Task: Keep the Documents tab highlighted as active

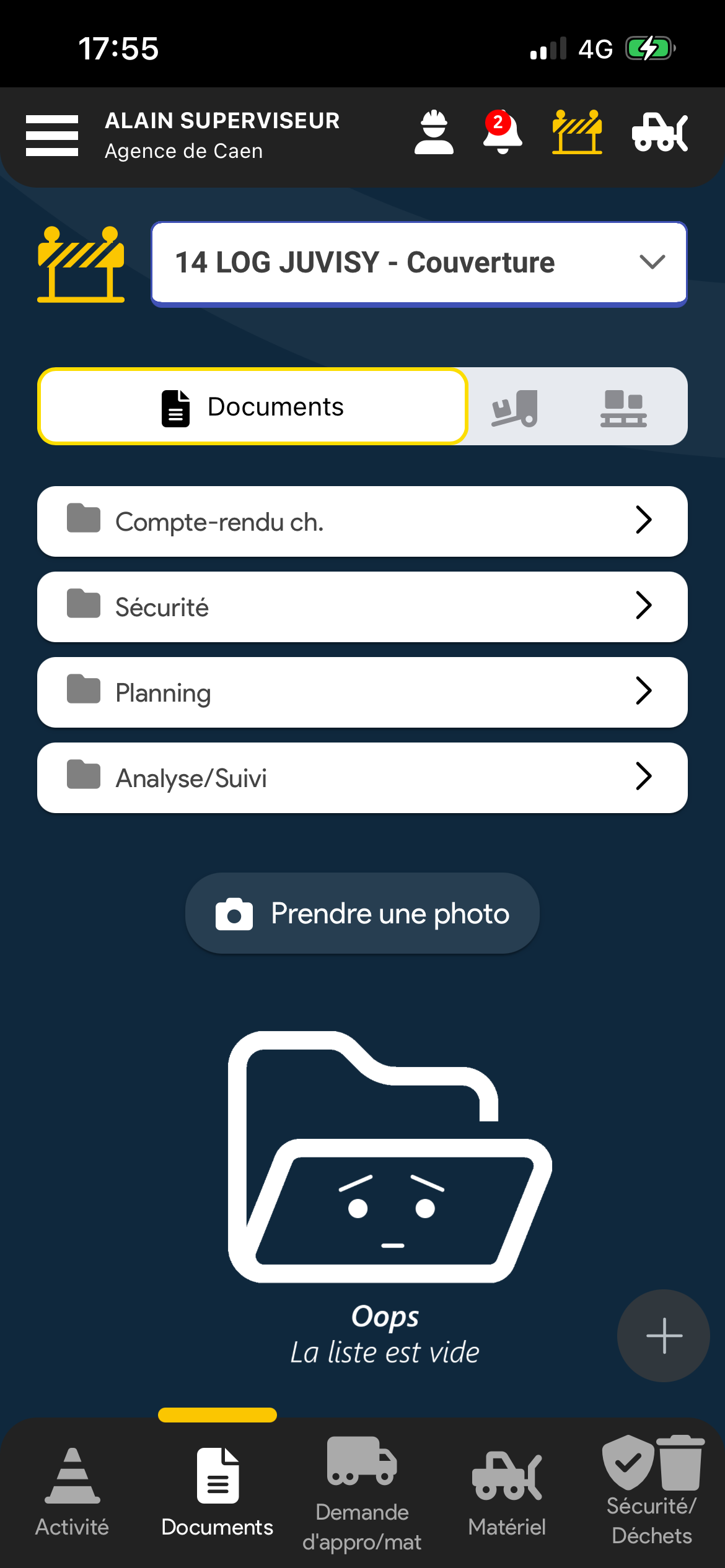Action: (x=252, y=406)
